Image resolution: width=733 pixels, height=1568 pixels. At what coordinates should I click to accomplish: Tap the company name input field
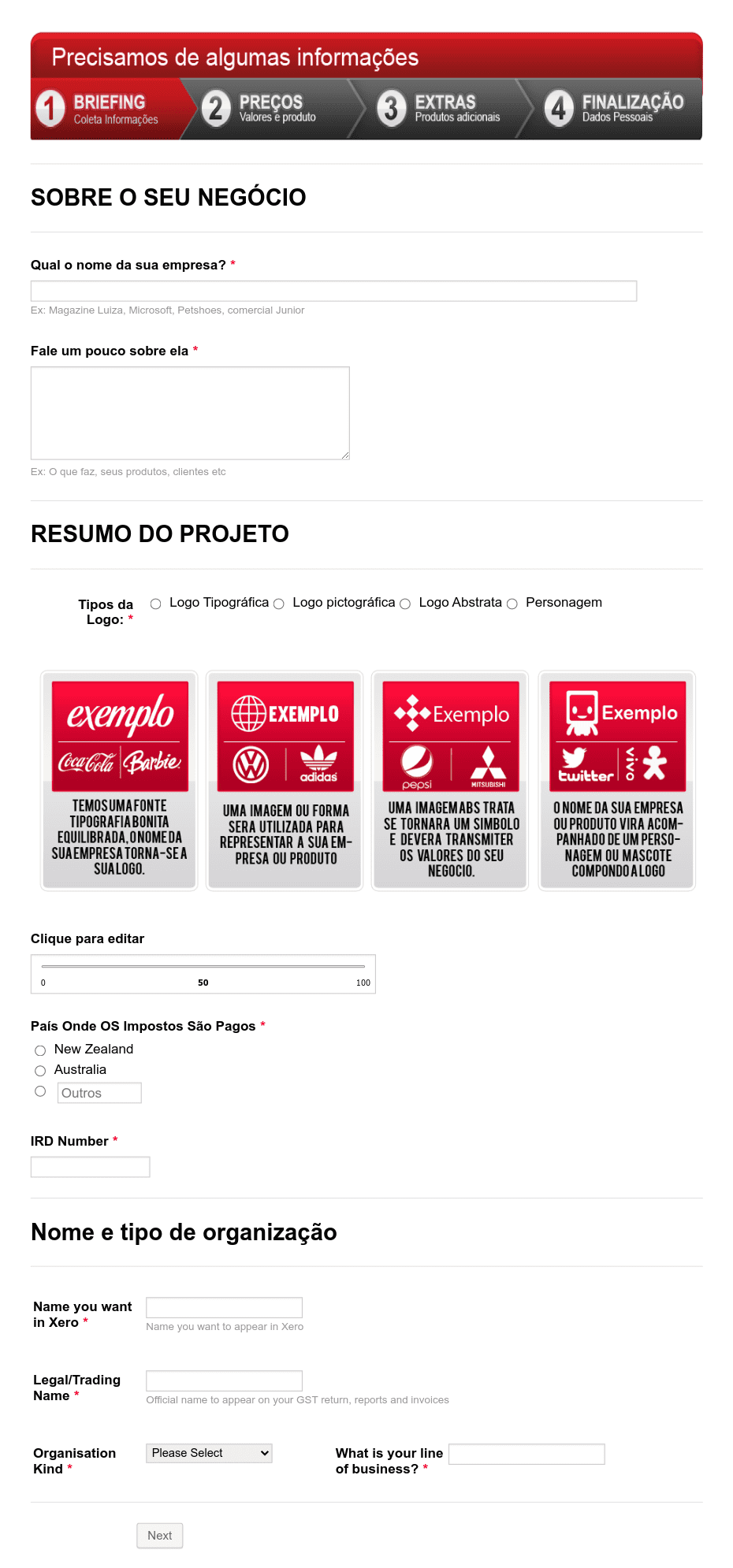click(333, 291)
